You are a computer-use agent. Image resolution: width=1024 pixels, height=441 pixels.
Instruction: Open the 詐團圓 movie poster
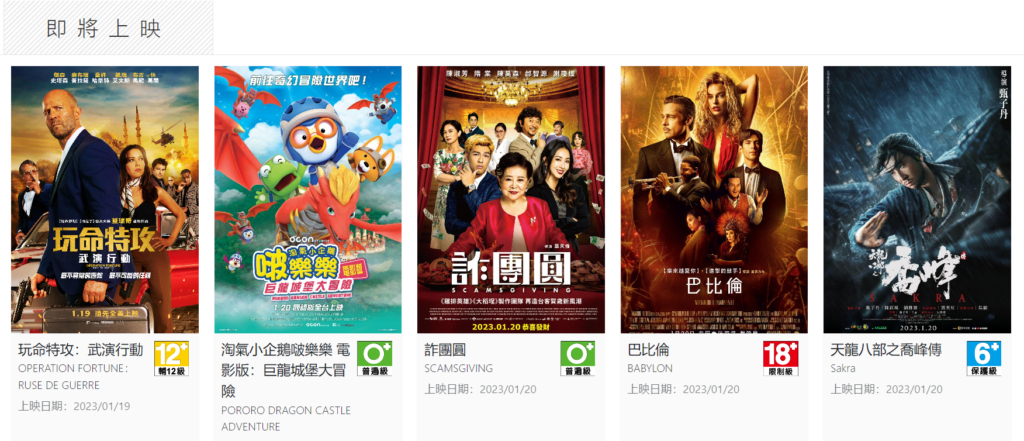click(x=511, y=199)
